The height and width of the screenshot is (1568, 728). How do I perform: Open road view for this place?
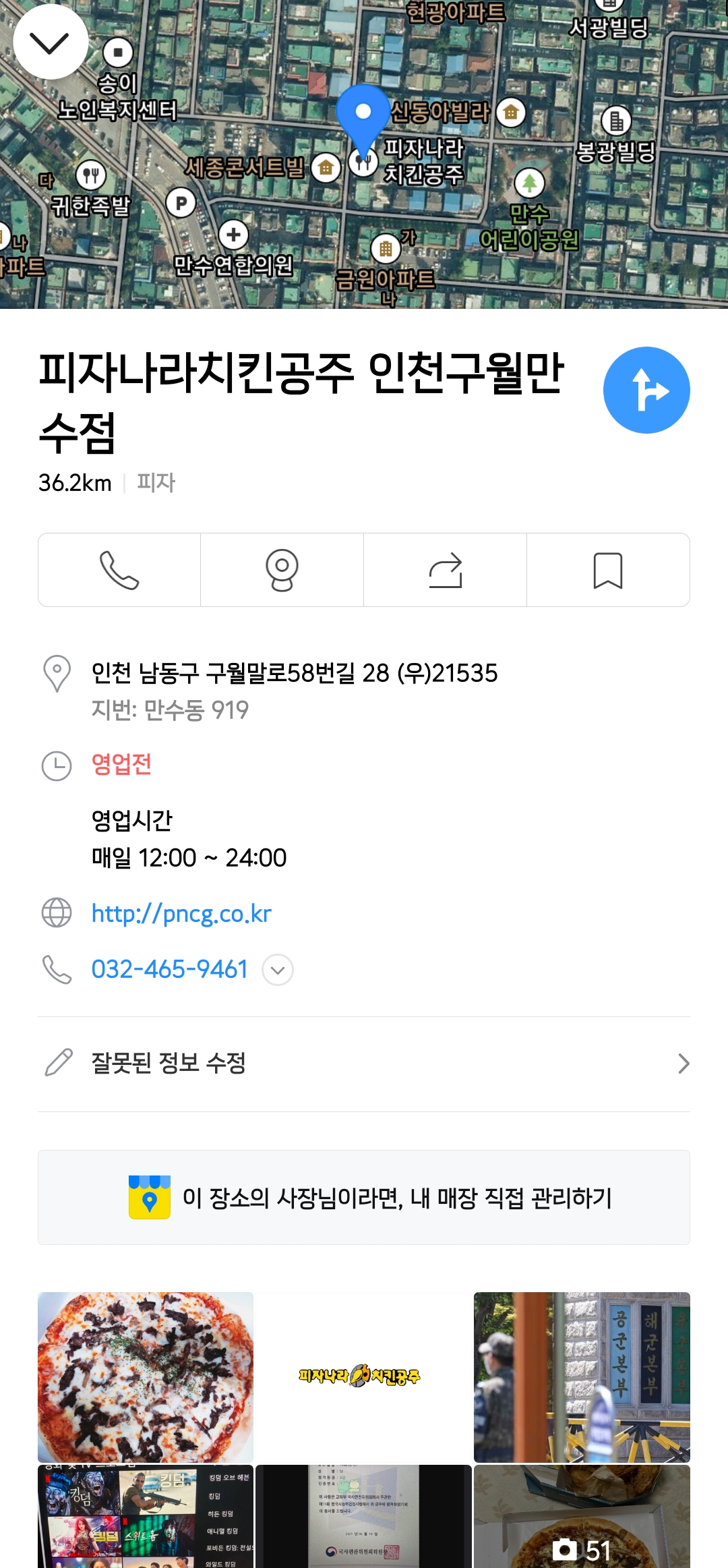282,570
